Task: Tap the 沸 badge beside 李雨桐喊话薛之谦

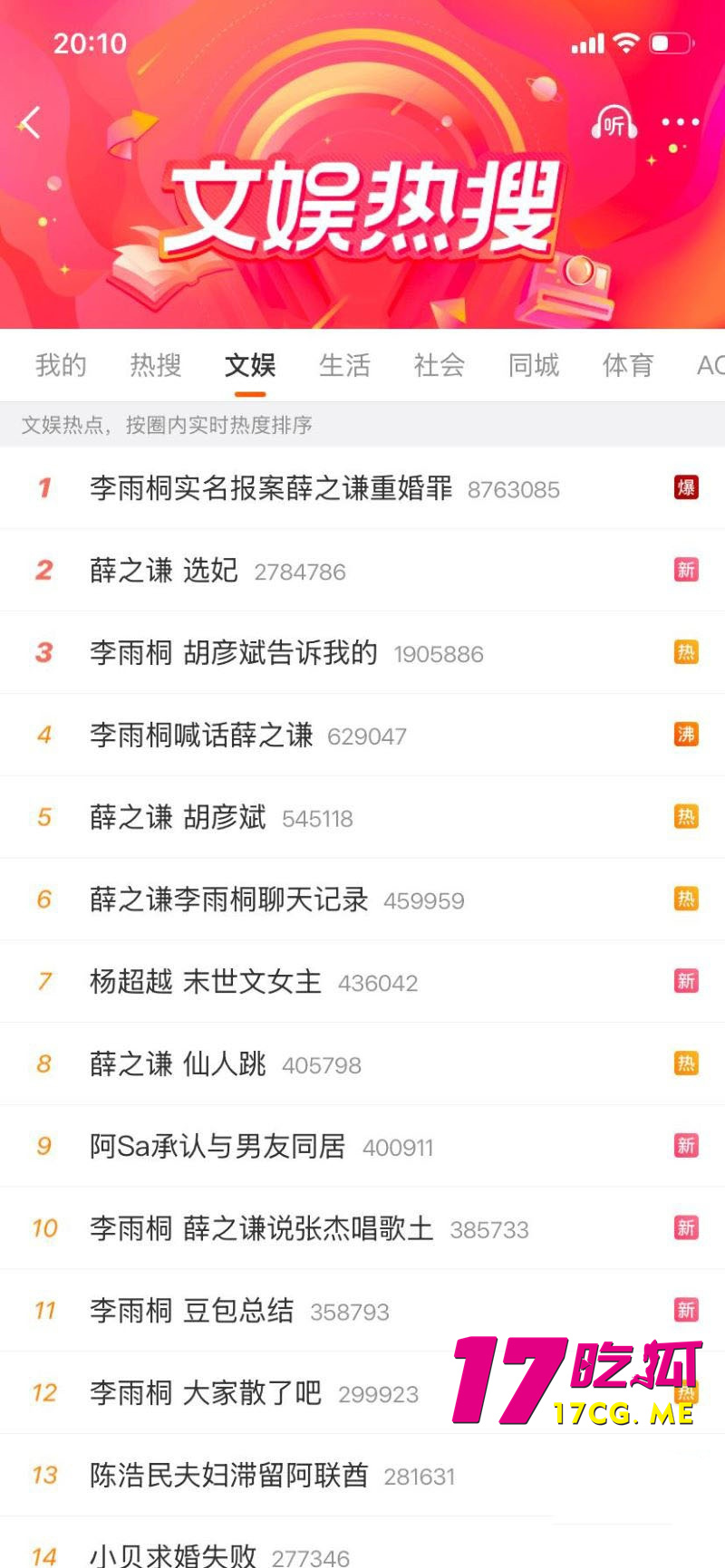Action: click(686, 735)
